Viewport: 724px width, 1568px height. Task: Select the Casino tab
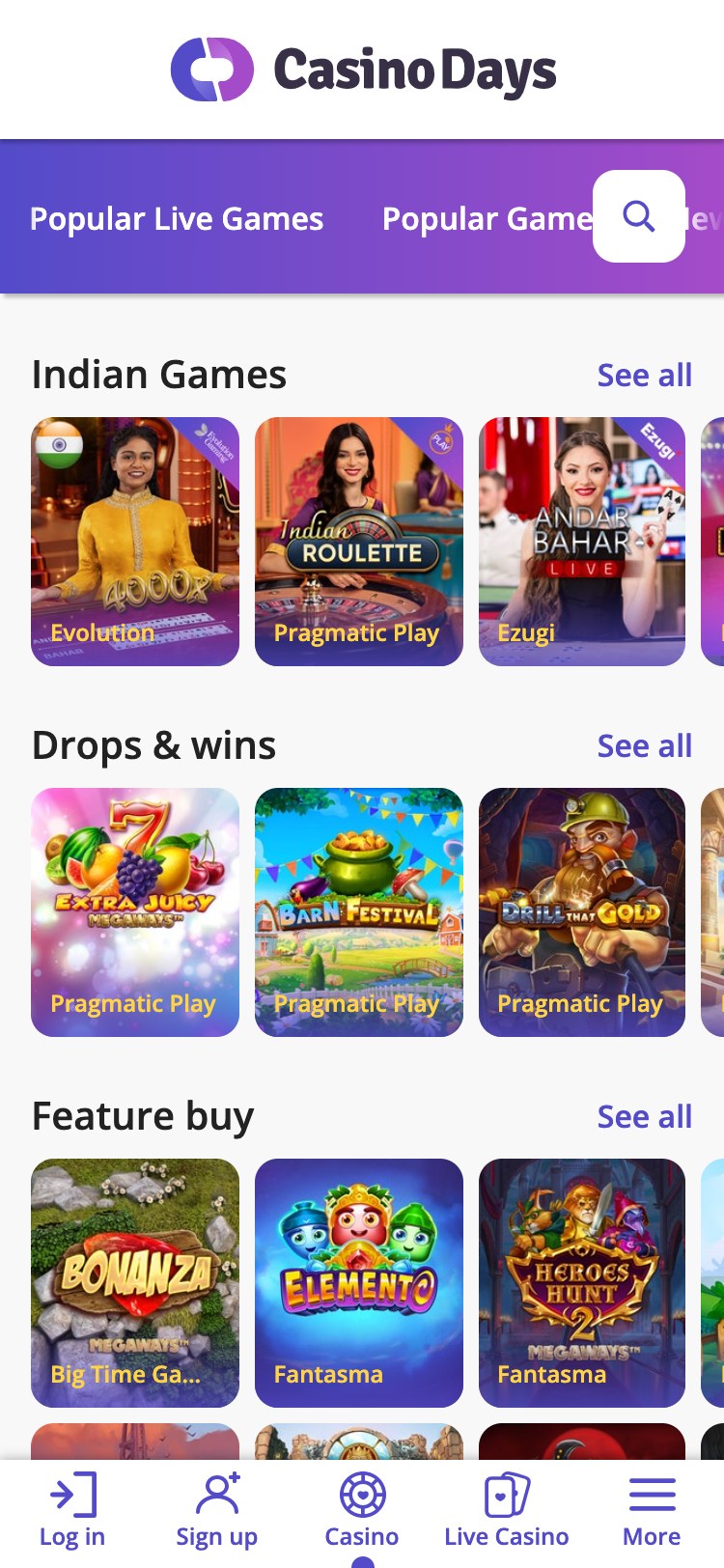(362, 1511)
